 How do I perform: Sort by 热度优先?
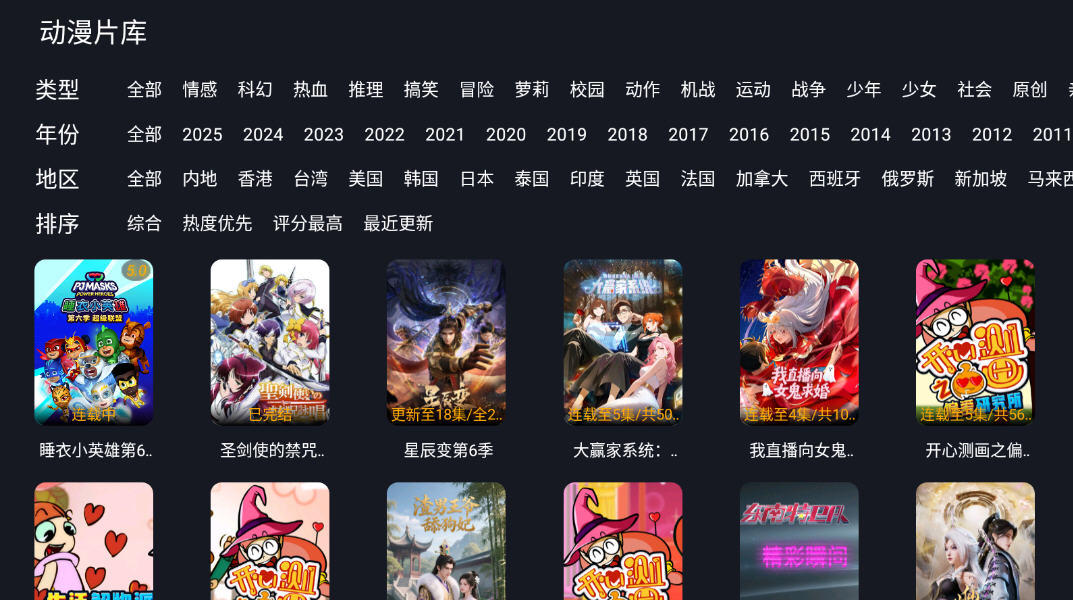(x=217, y=224)
